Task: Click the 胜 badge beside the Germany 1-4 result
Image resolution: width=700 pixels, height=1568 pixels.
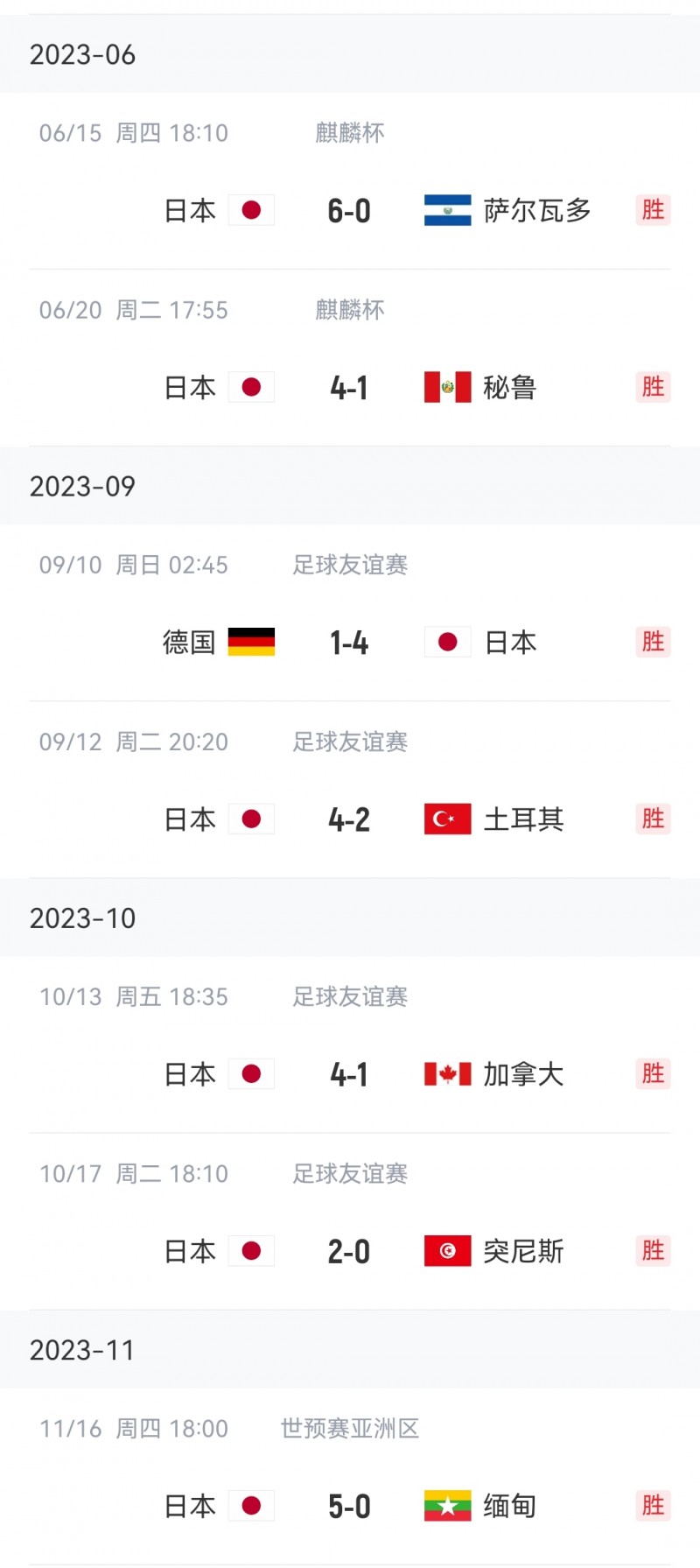Action: tap(653, 642)
